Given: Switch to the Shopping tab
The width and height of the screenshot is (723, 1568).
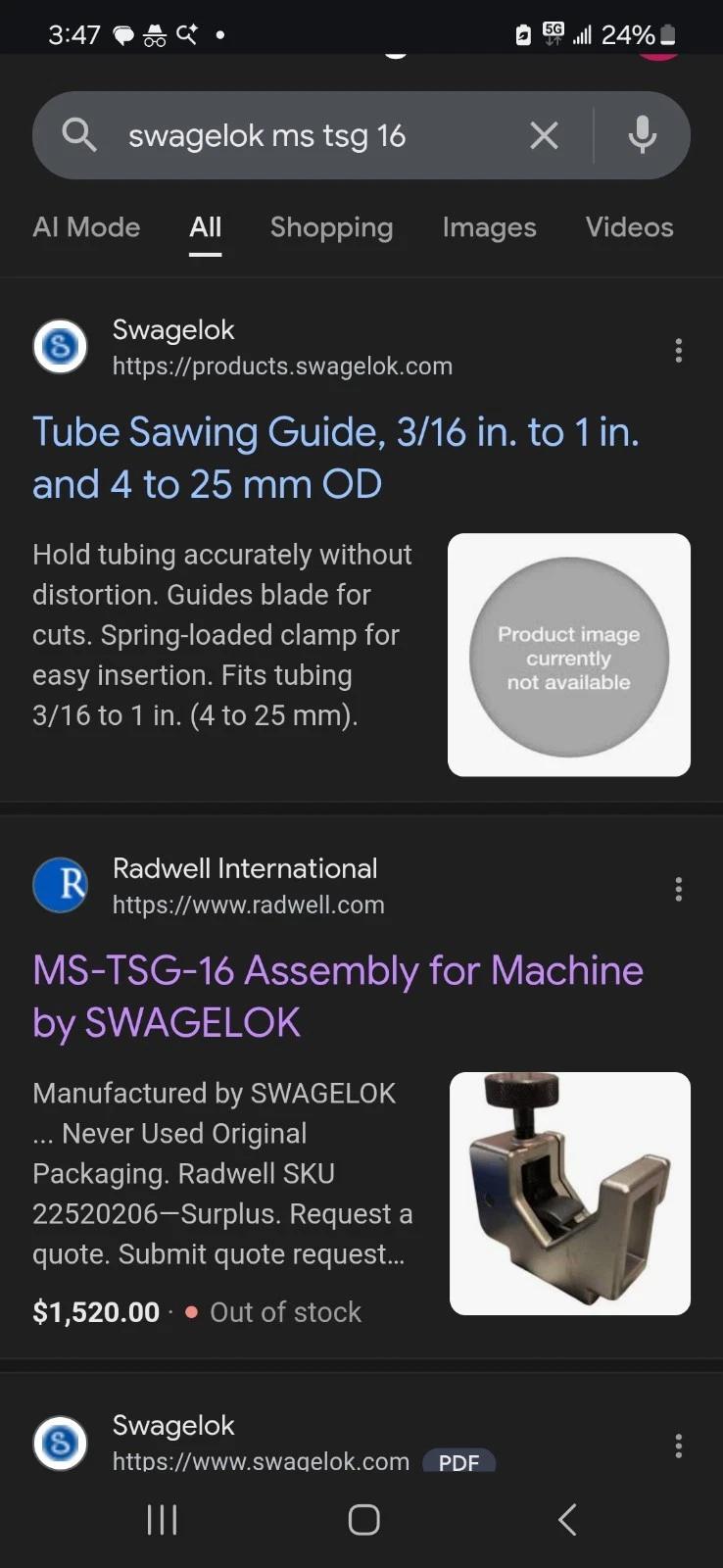Looking at the screenshot, I should click(331, 227).
